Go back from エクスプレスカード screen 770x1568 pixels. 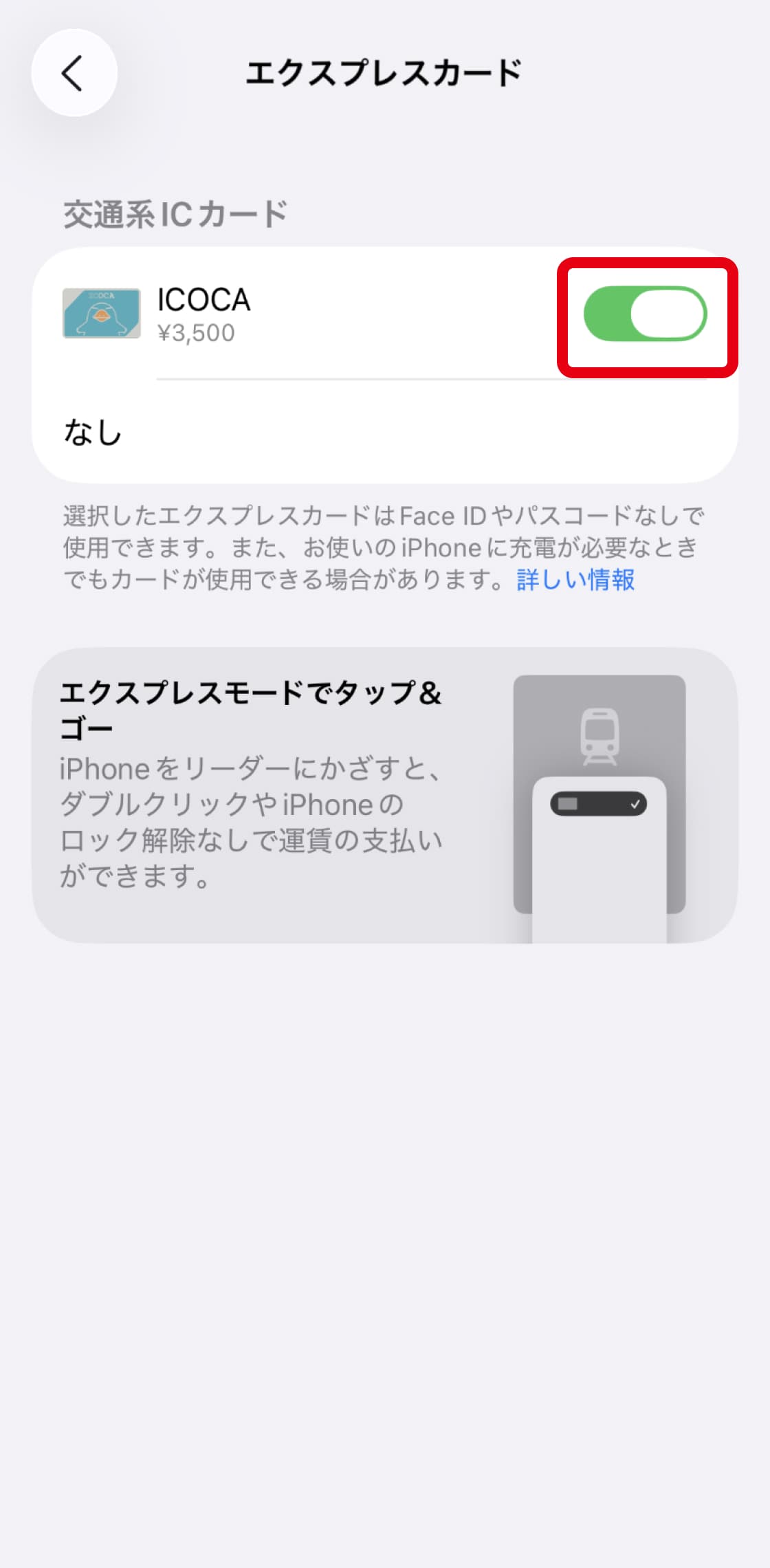click(x=74, y=73)
